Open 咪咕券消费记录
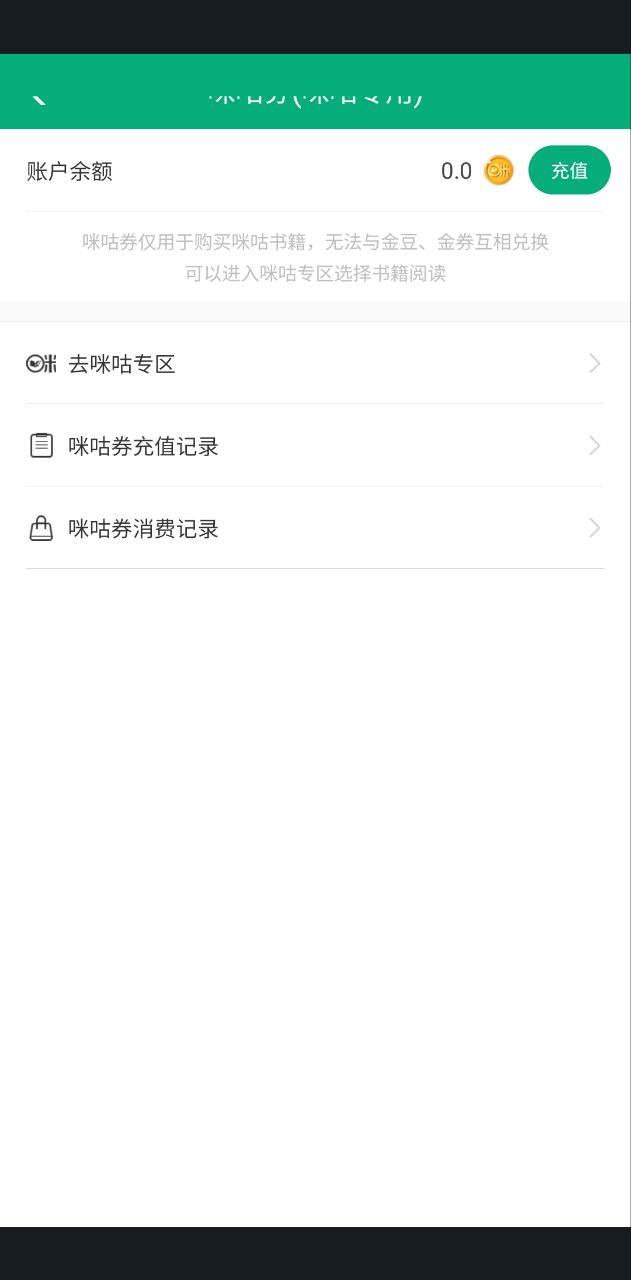 [x=315, y=528]
